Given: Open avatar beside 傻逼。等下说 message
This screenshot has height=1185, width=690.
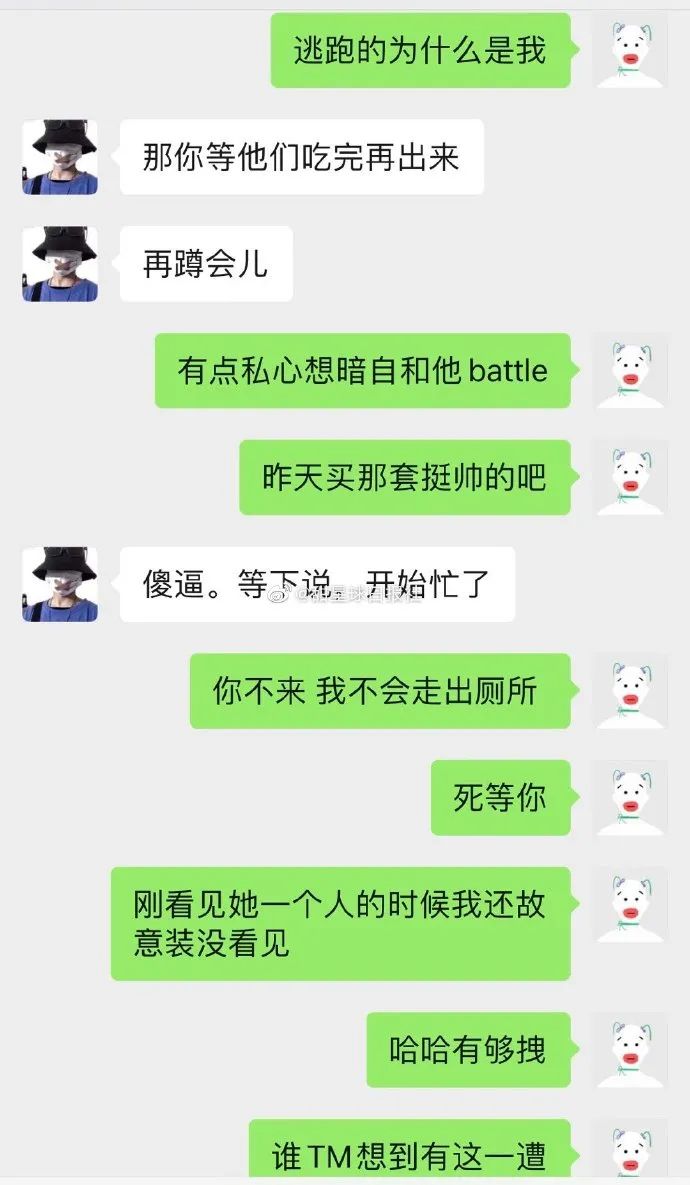Looking at the screenshot, I should click(60, 584).
